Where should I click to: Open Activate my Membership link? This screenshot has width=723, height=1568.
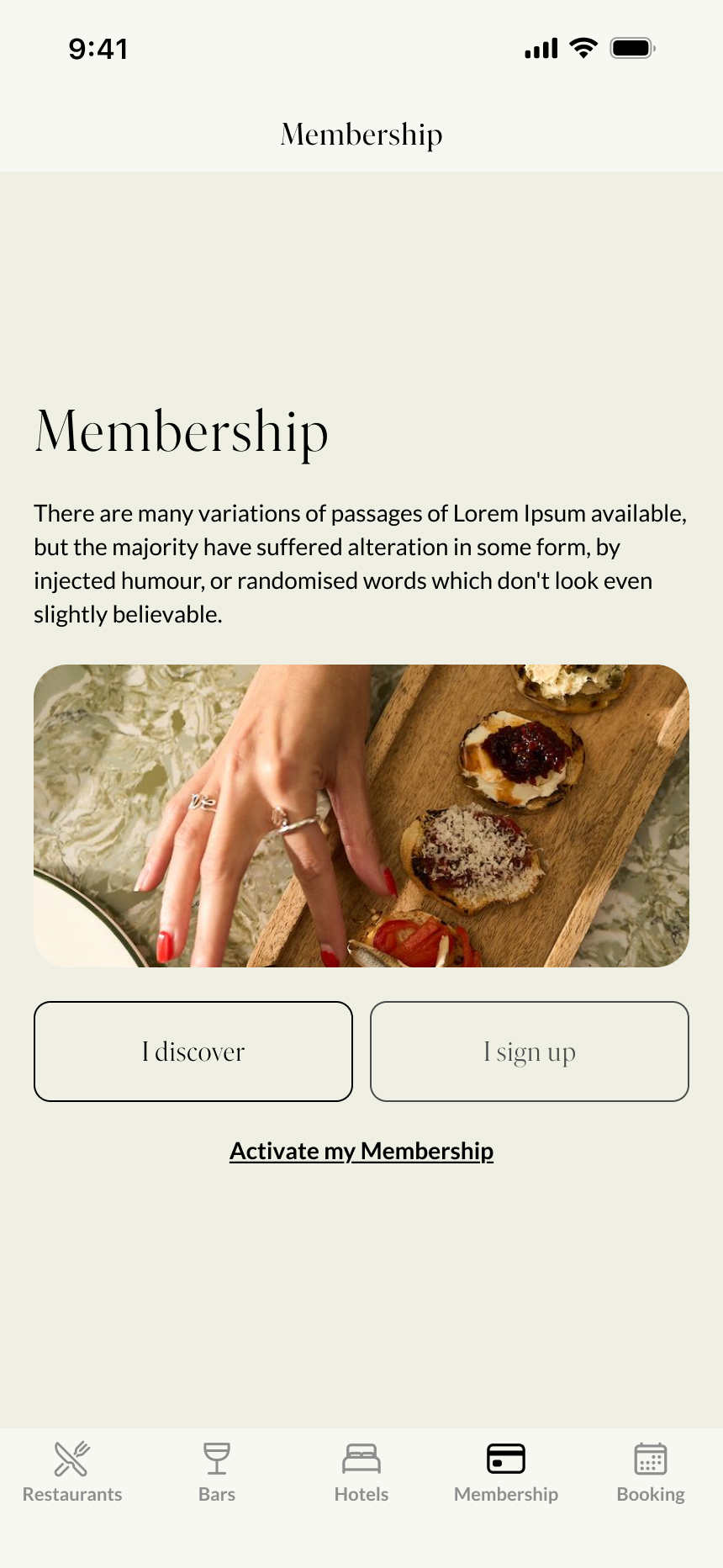coord(361,1151)
